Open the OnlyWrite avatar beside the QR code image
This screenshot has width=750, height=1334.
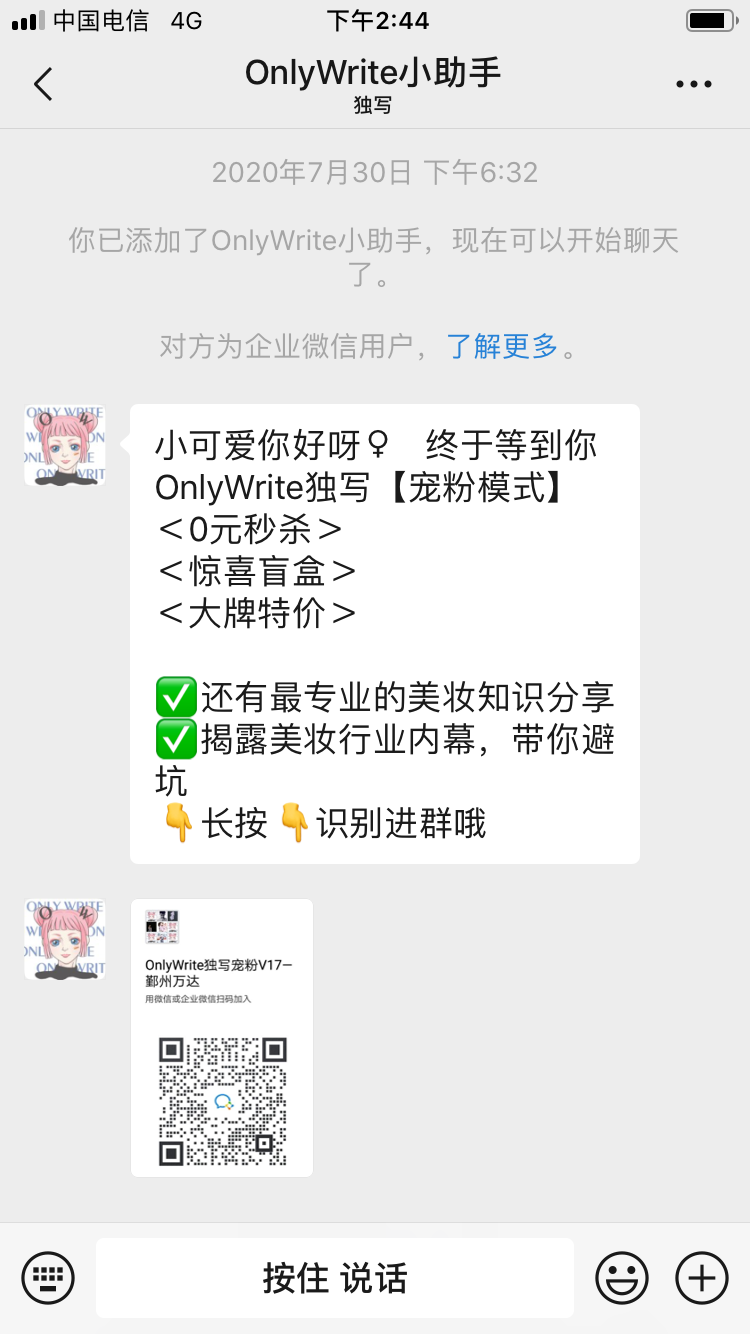[65, 939]
